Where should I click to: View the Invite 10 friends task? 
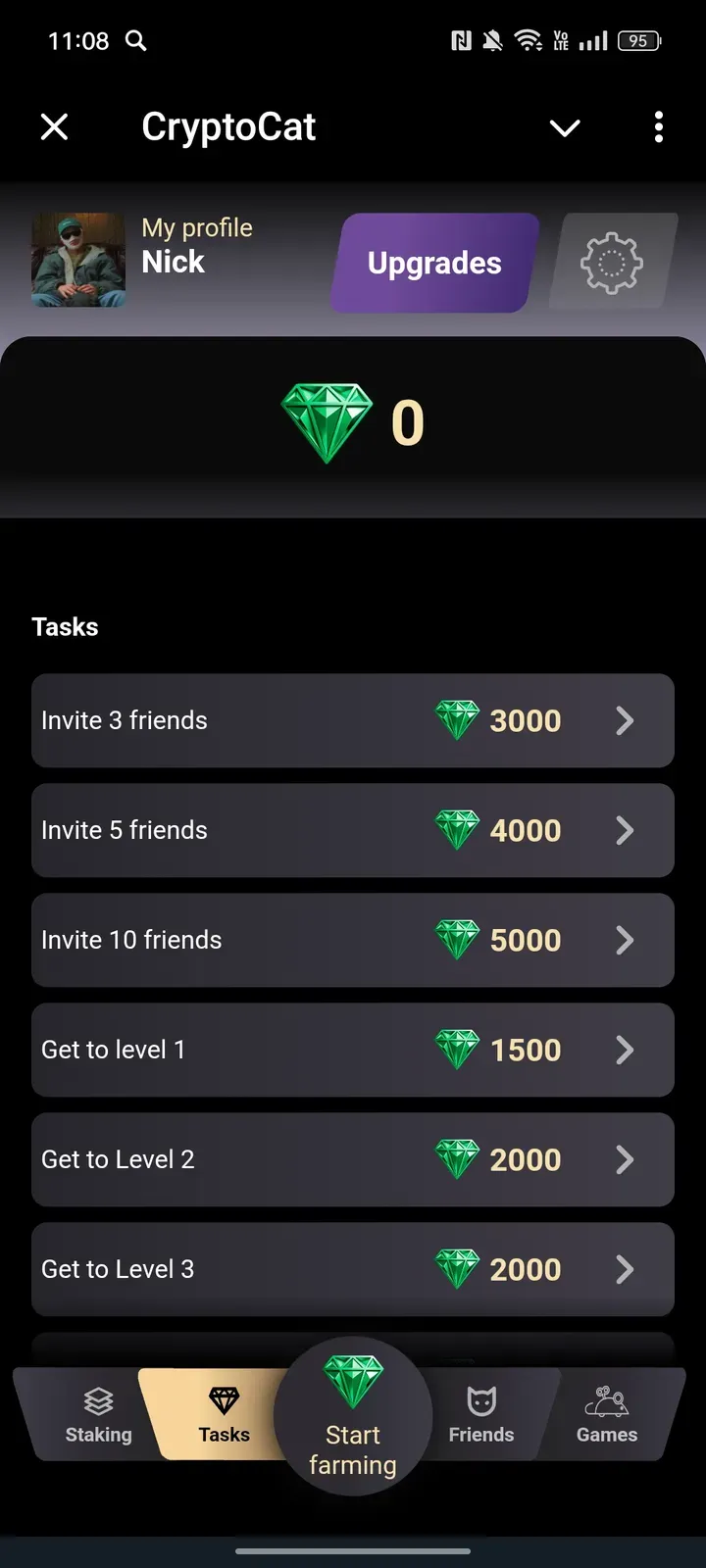(x=353, y=940)
